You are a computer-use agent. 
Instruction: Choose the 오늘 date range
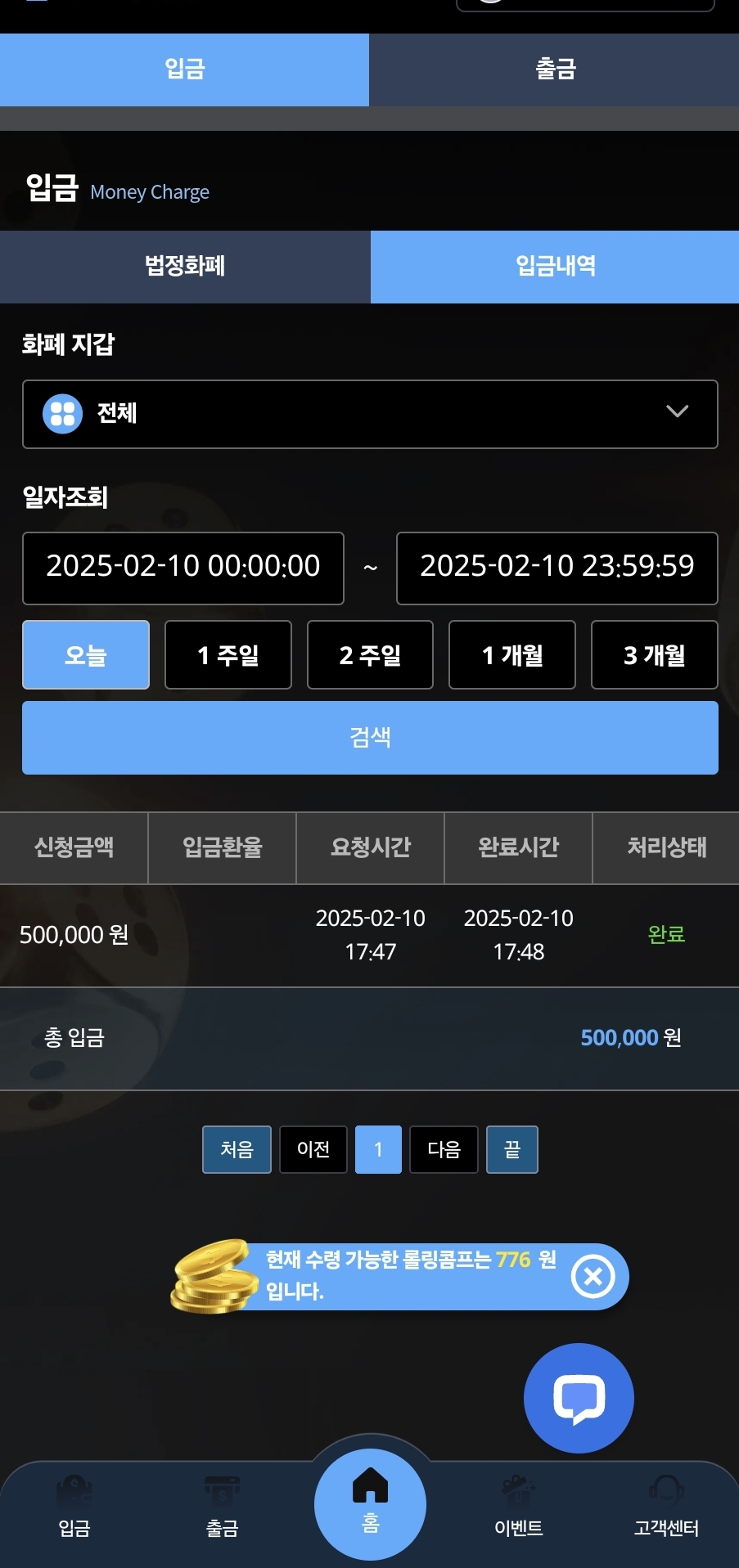(86, 654)
